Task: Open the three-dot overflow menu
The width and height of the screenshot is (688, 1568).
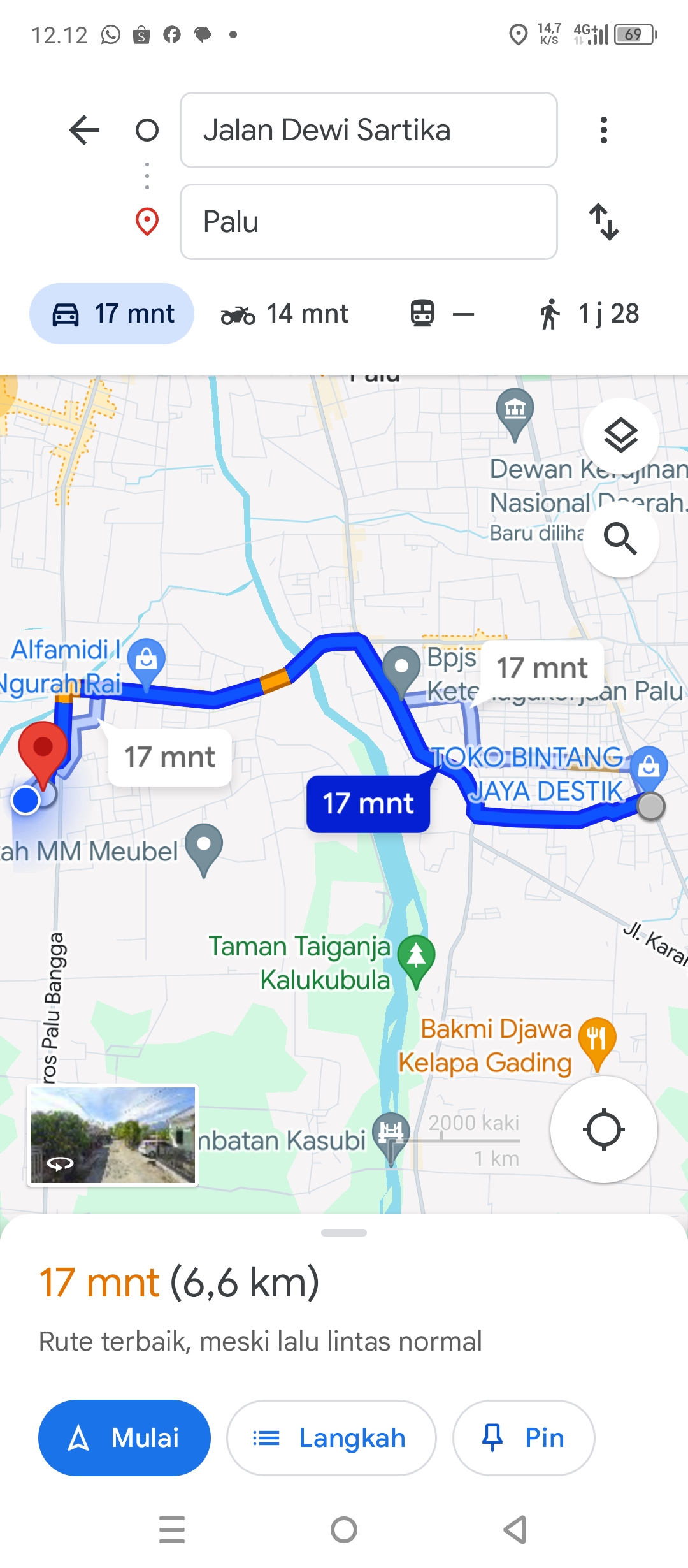Action: [603, 130]
